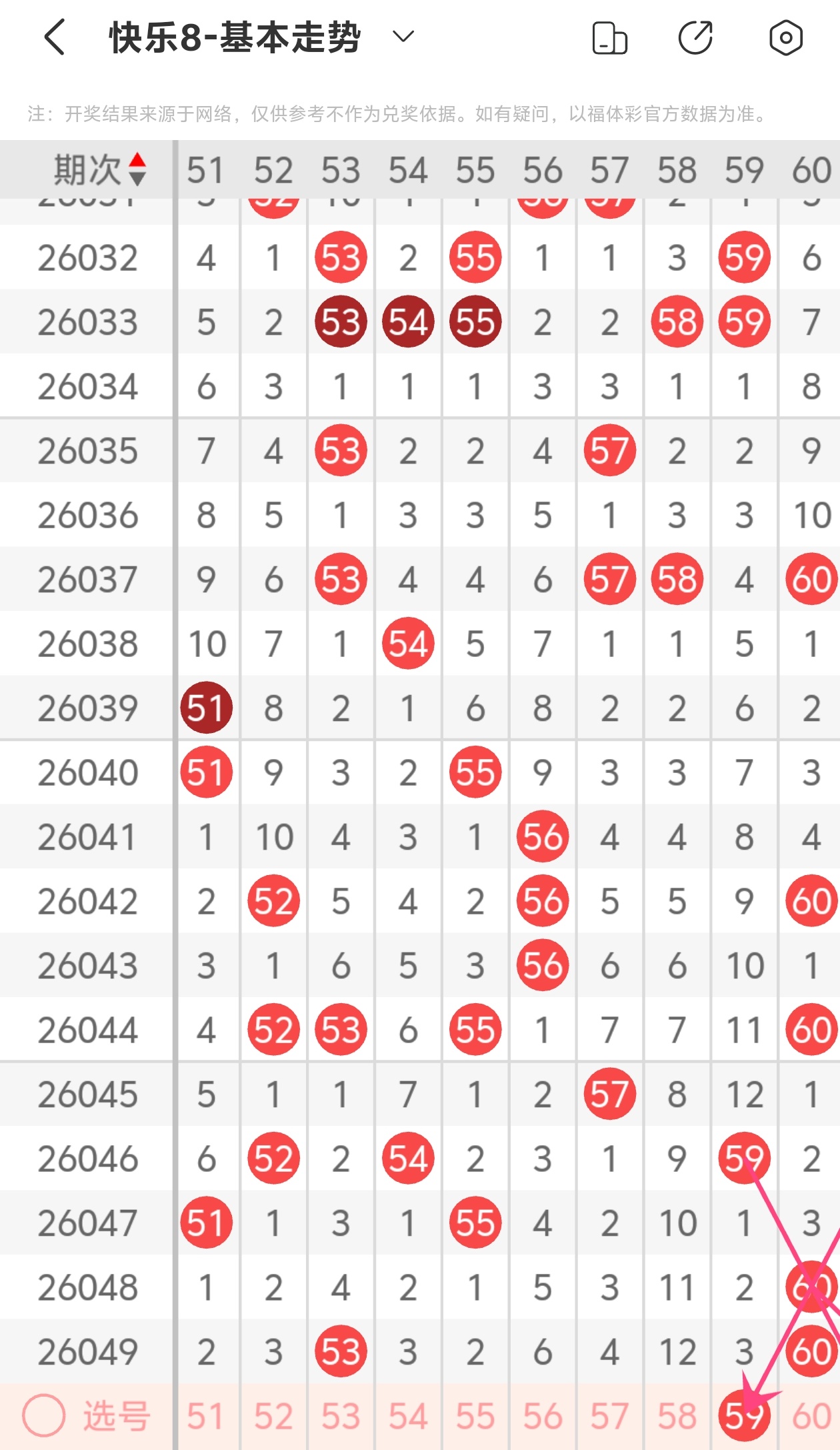The width and height of the screenshot is (840, 1450).
Task: Share this trend chart
Action: [695, 37]
